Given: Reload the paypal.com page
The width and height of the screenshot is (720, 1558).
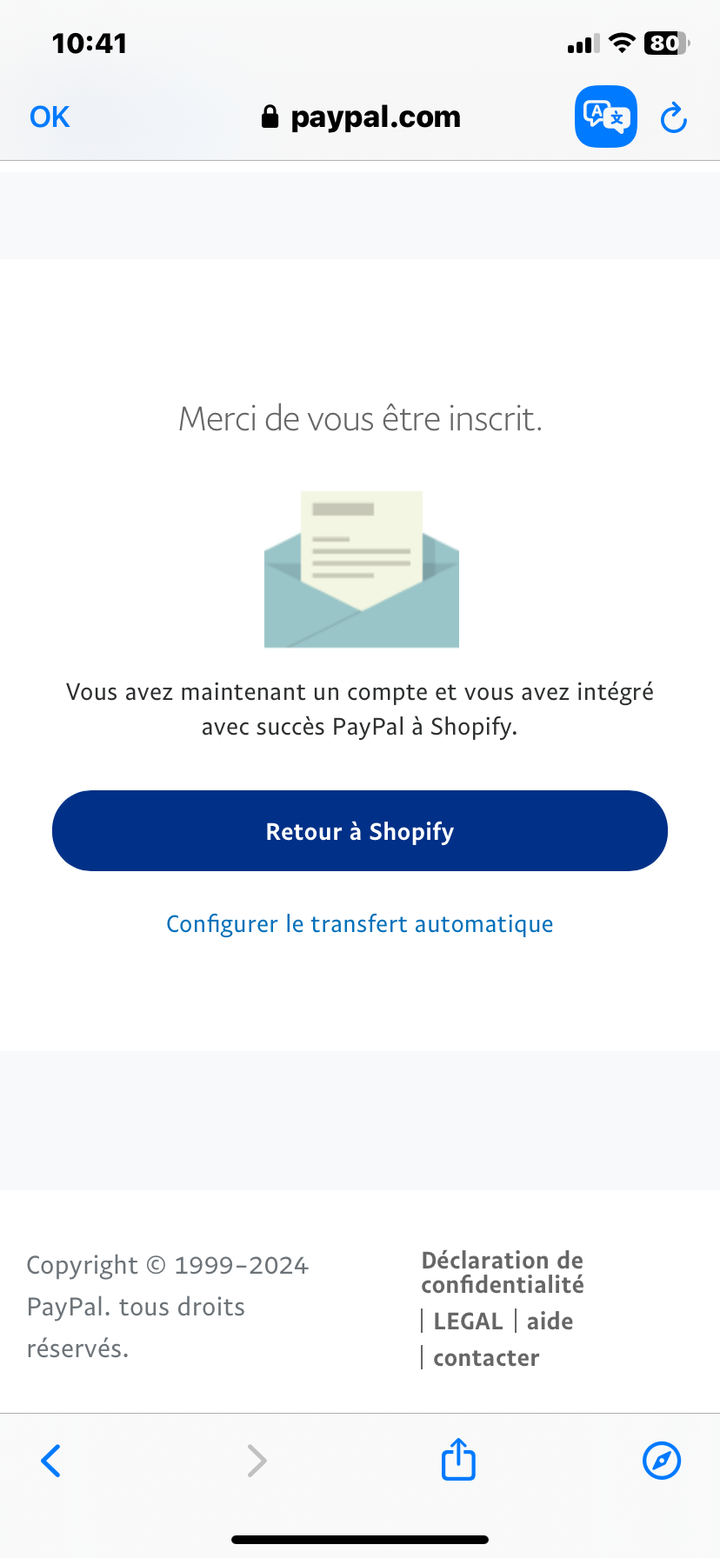Looking at the screenshot, I should point(674,118).
